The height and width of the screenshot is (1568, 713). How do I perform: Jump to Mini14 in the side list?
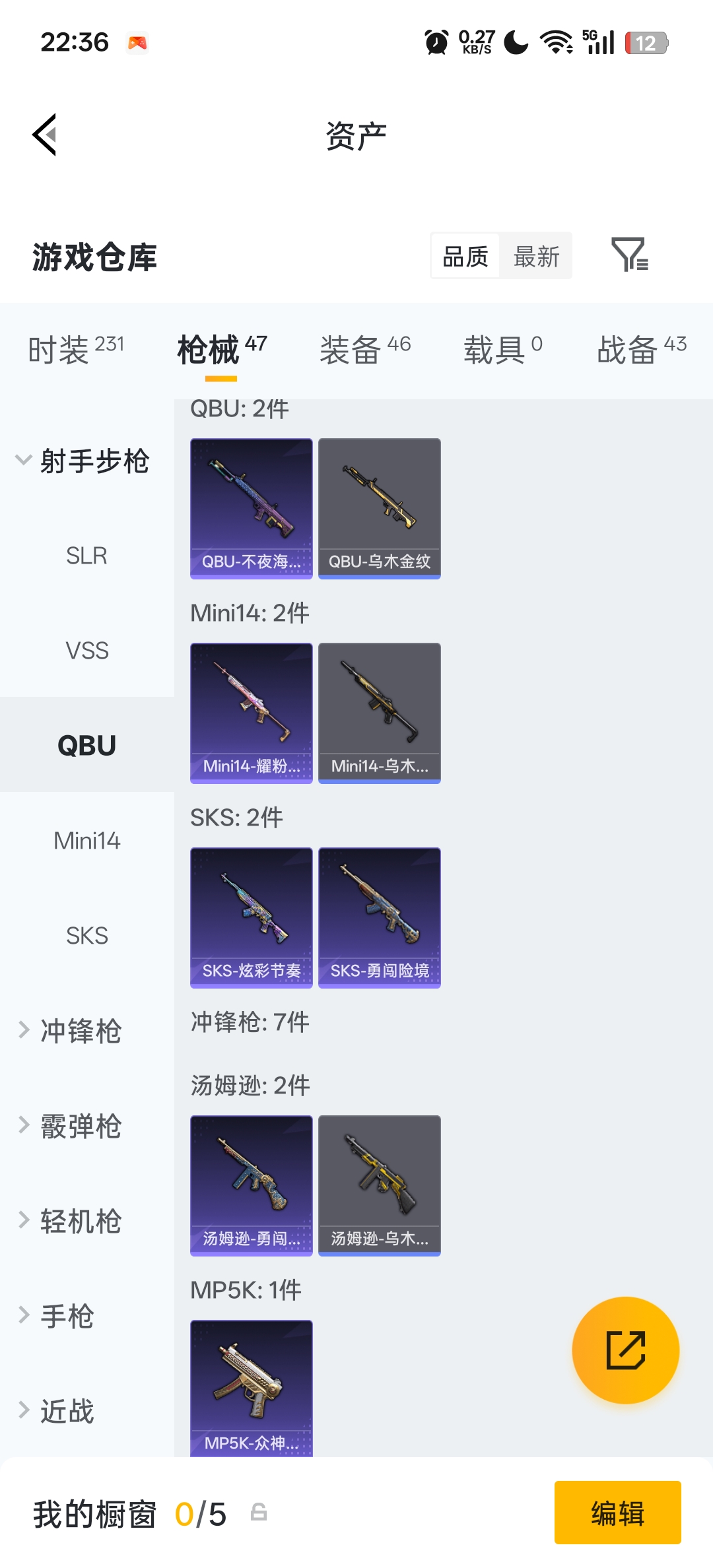pyautogui.click(x=86, y=841)
